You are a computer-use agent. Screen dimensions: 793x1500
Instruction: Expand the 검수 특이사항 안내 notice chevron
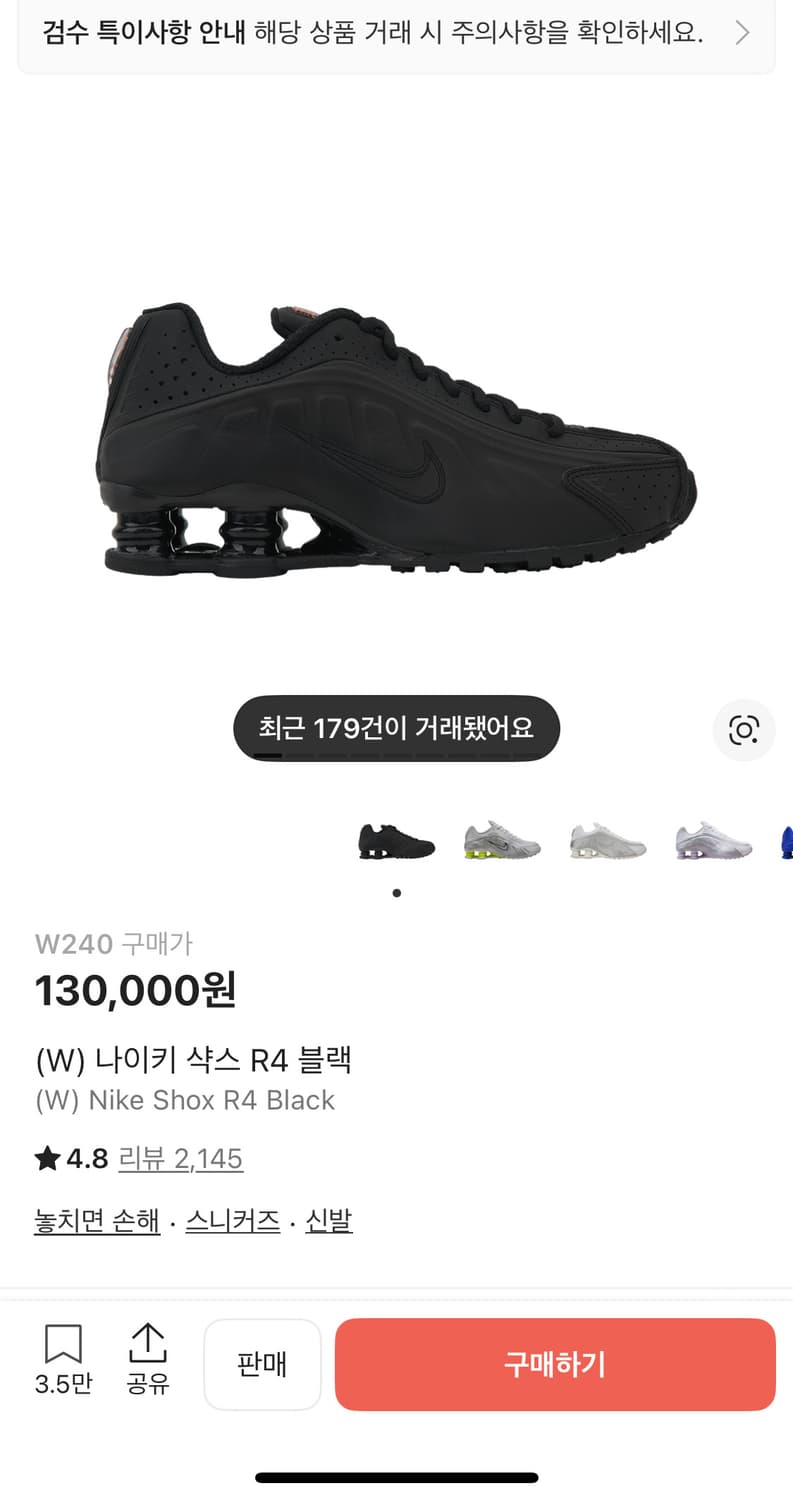click(744, 32)
